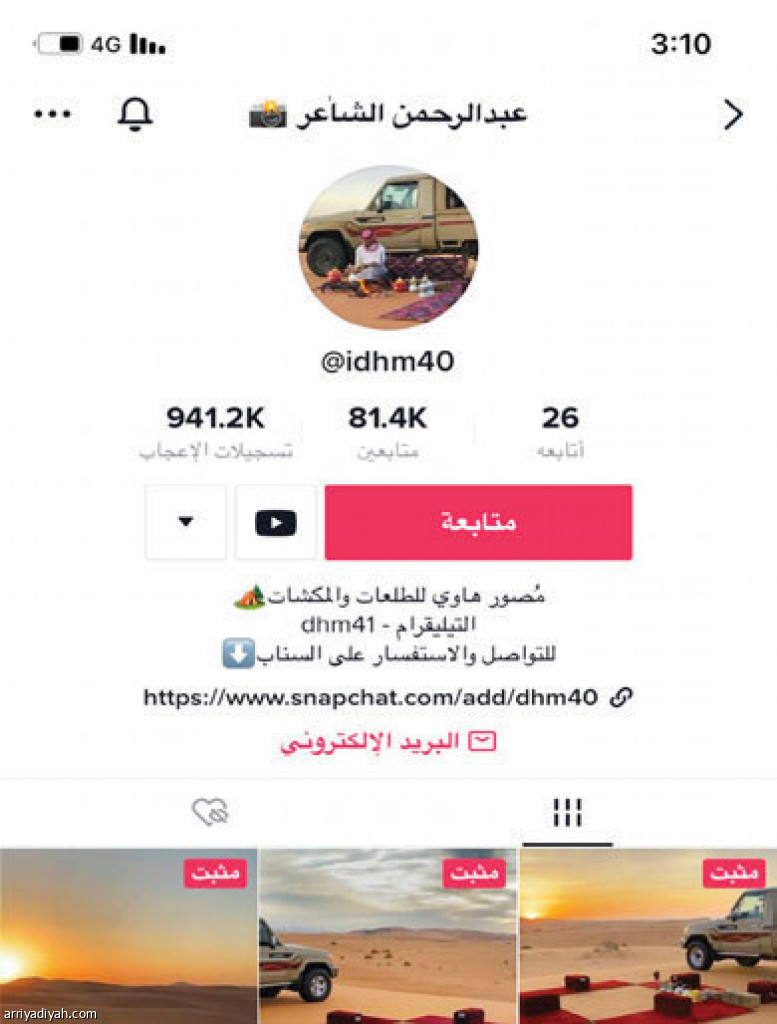Image resolution: width=777 pixels, height=1024 pixels.
Task: Open the pinned video with red carpet
Action: 648,936
